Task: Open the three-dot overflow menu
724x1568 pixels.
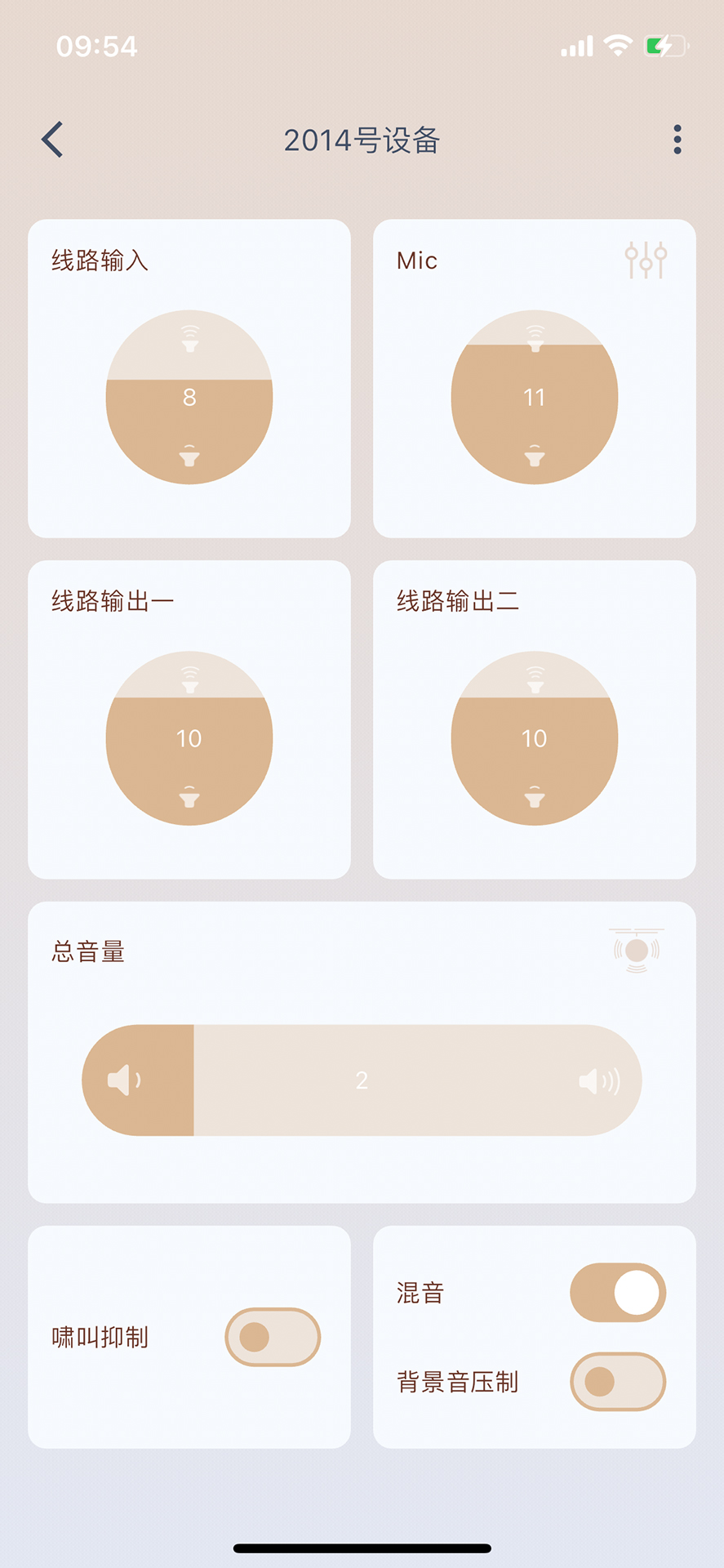Action: tap(677, 140)
